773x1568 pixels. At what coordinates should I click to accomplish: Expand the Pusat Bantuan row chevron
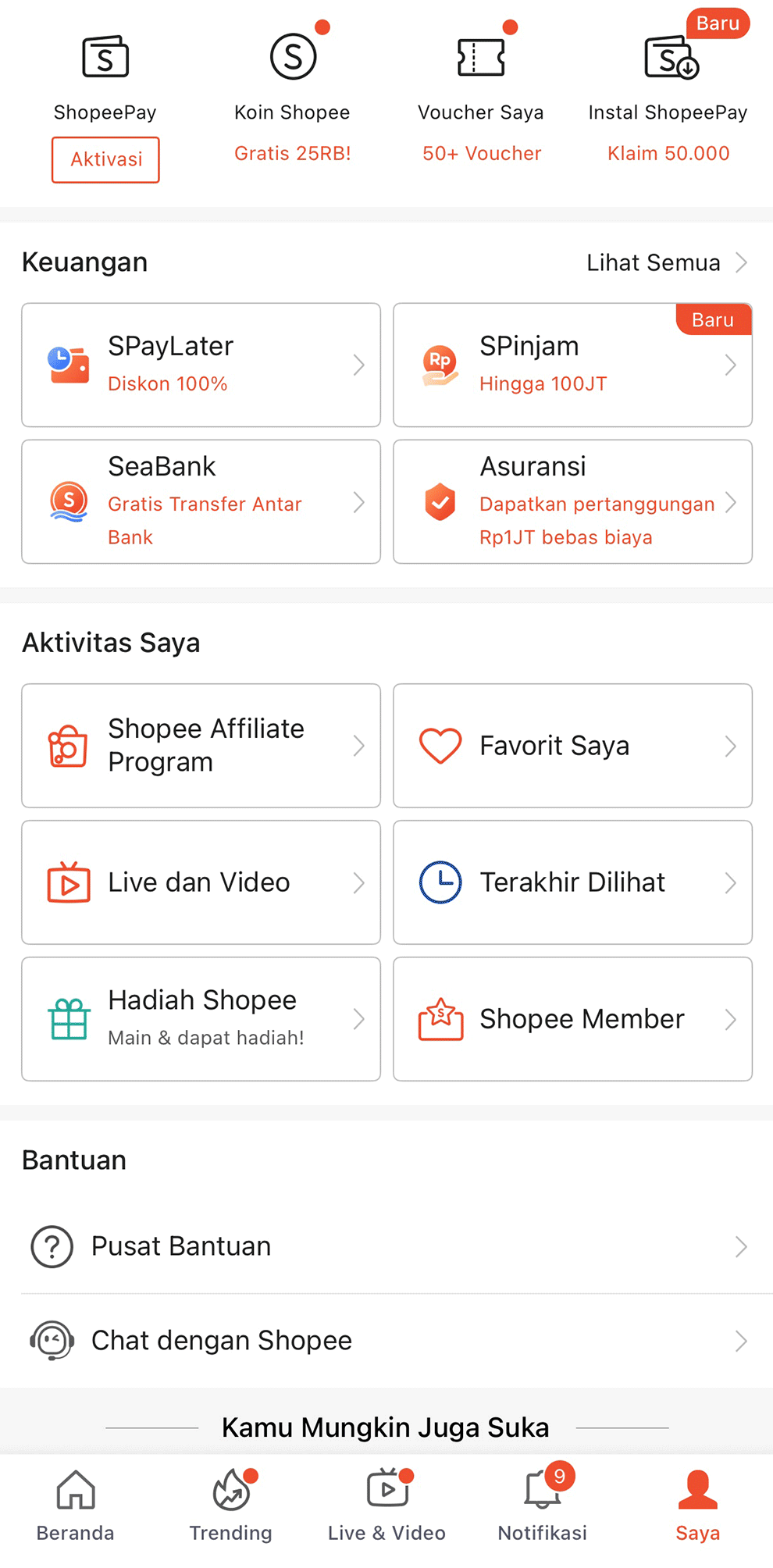[740, 1246]
